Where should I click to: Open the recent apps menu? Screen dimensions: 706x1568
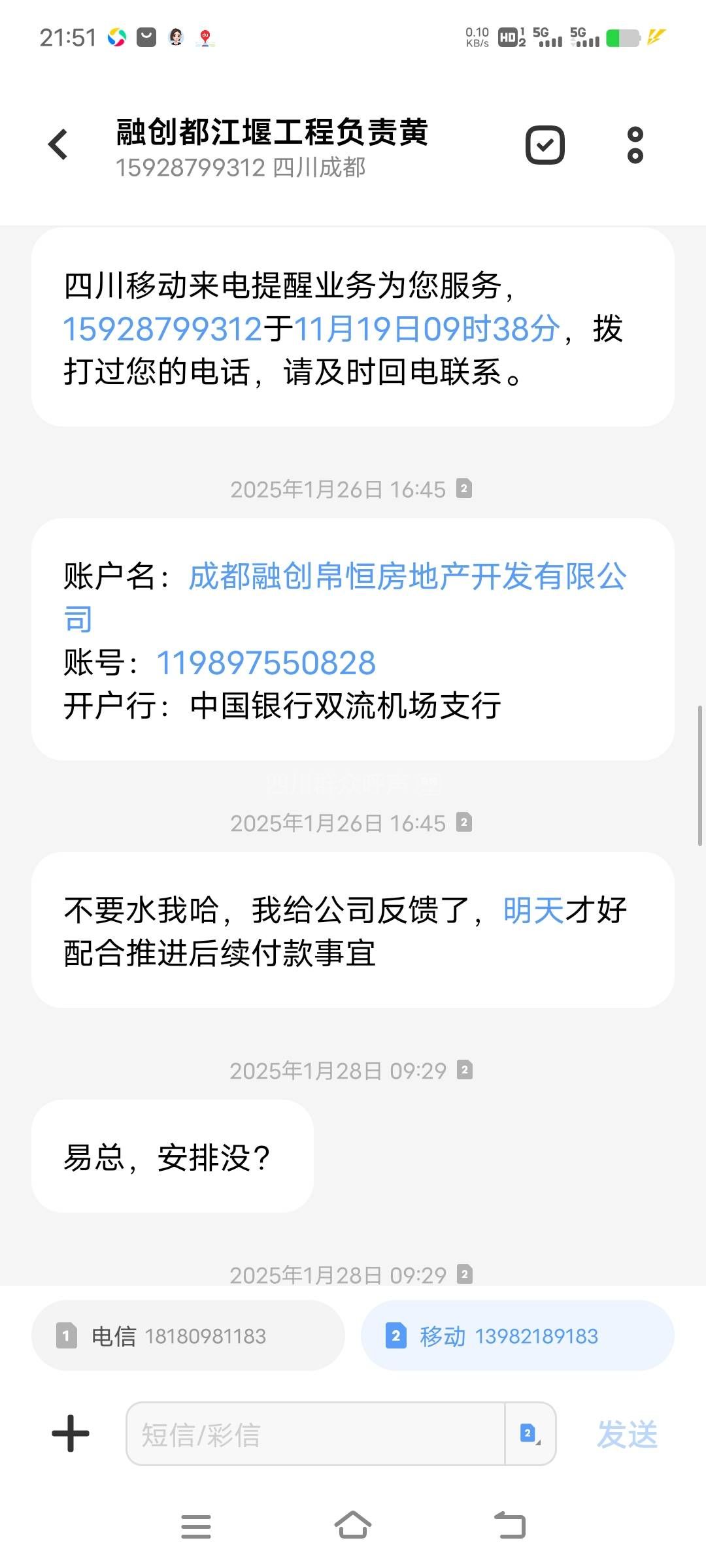tap(196, 1526)
